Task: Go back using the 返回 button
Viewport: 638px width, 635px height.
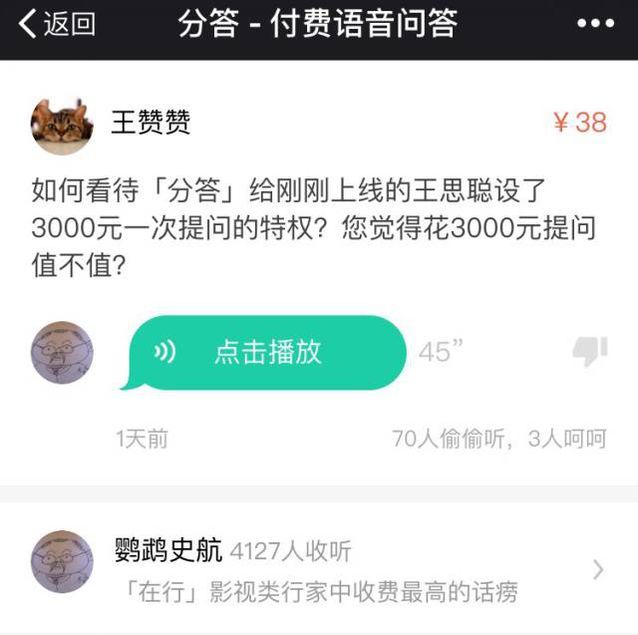Action: tap(58, 24)
